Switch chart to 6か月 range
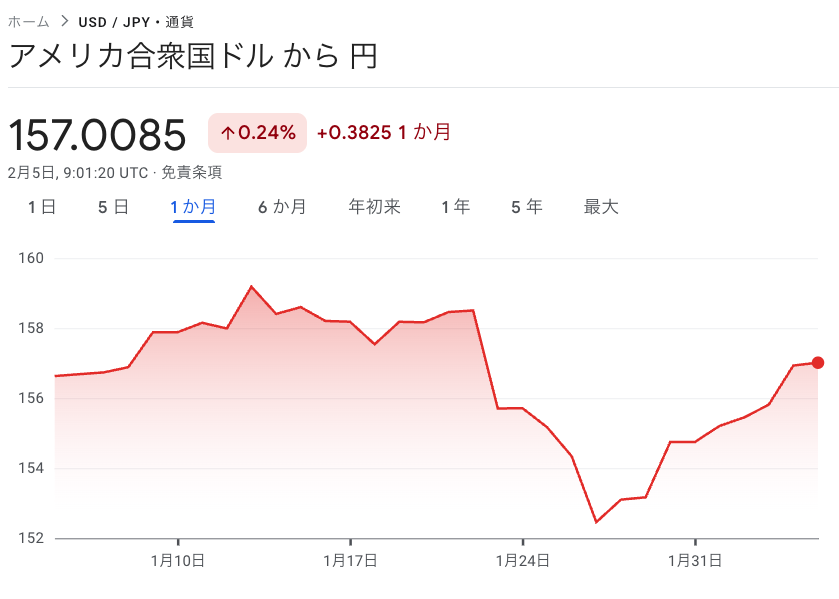 tap(282, 207)
